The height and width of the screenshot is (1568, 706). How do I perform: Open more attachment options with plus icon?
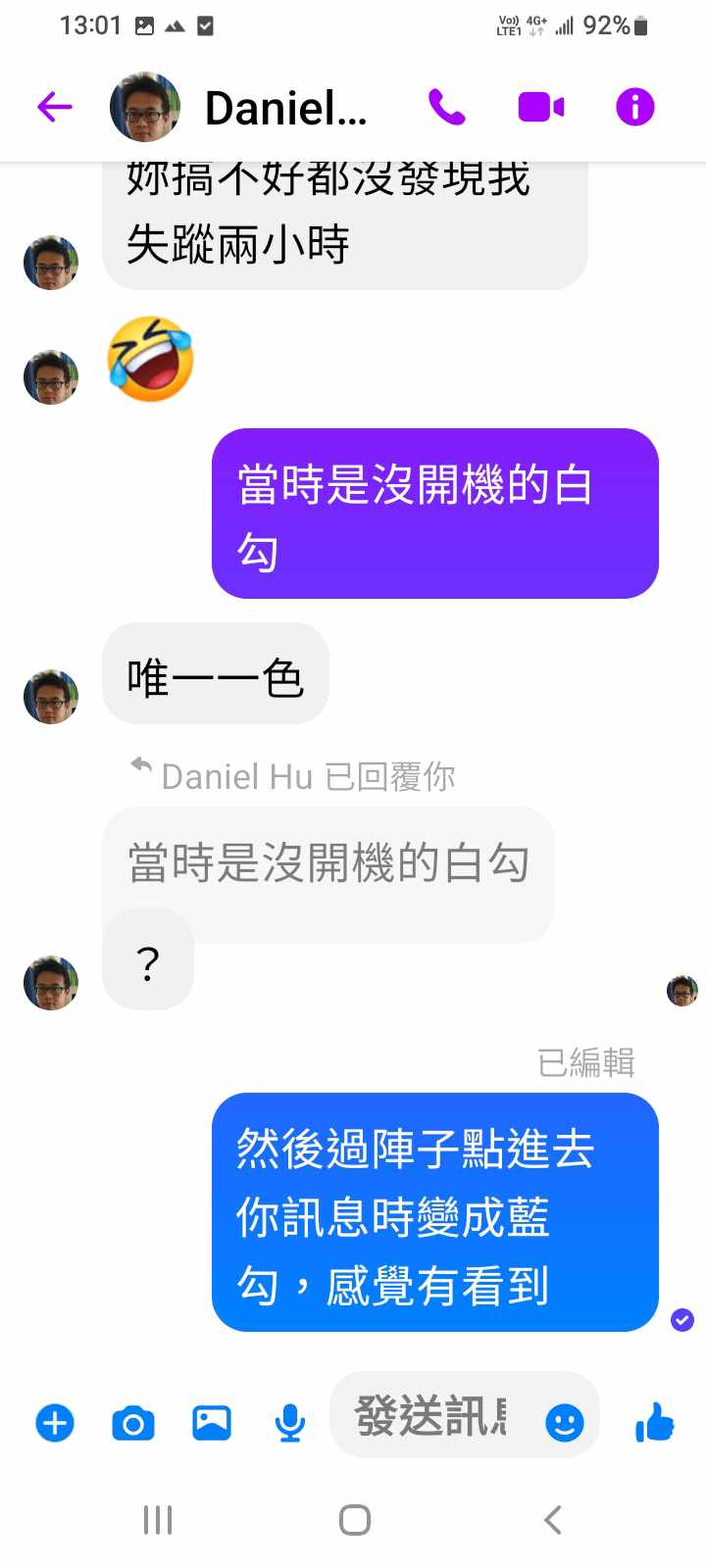point(55,1422)
